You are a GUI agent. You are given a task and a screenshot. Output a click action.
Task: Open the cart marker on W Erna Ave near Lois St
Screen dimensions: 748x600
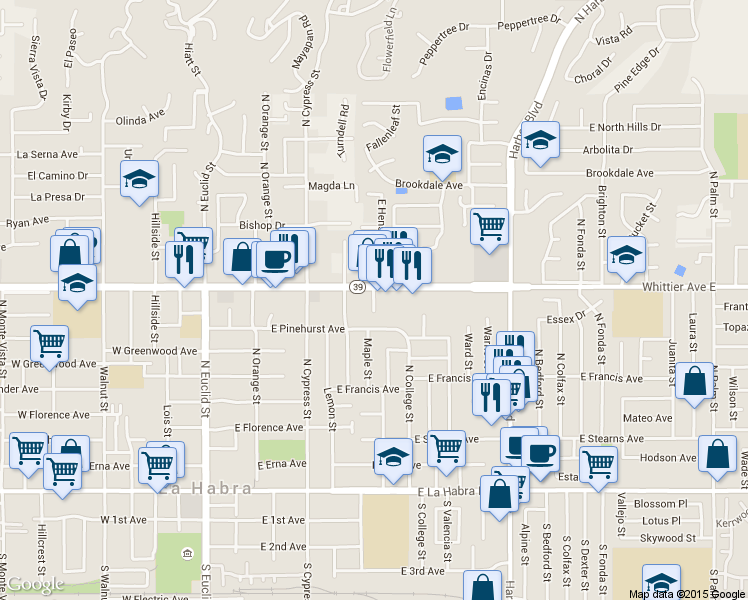(157, 465)
